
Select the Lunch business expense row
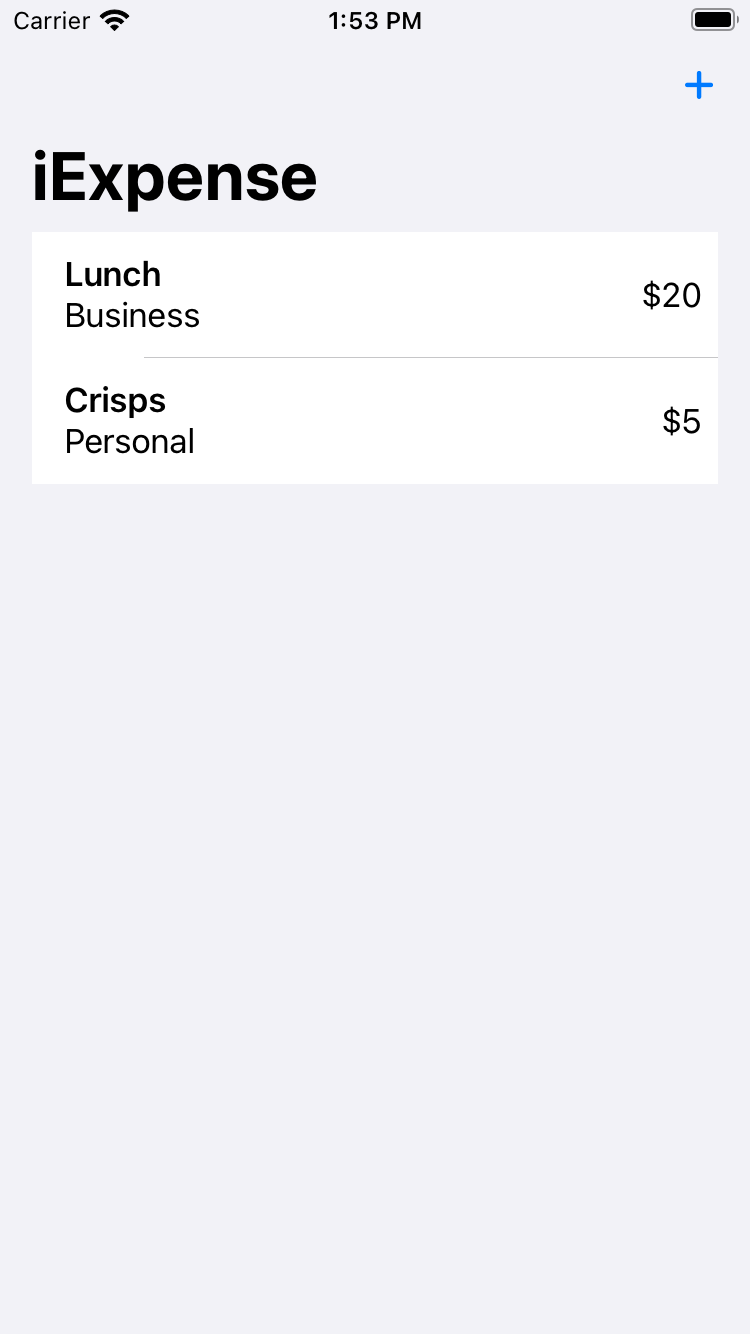pos(374,295)
